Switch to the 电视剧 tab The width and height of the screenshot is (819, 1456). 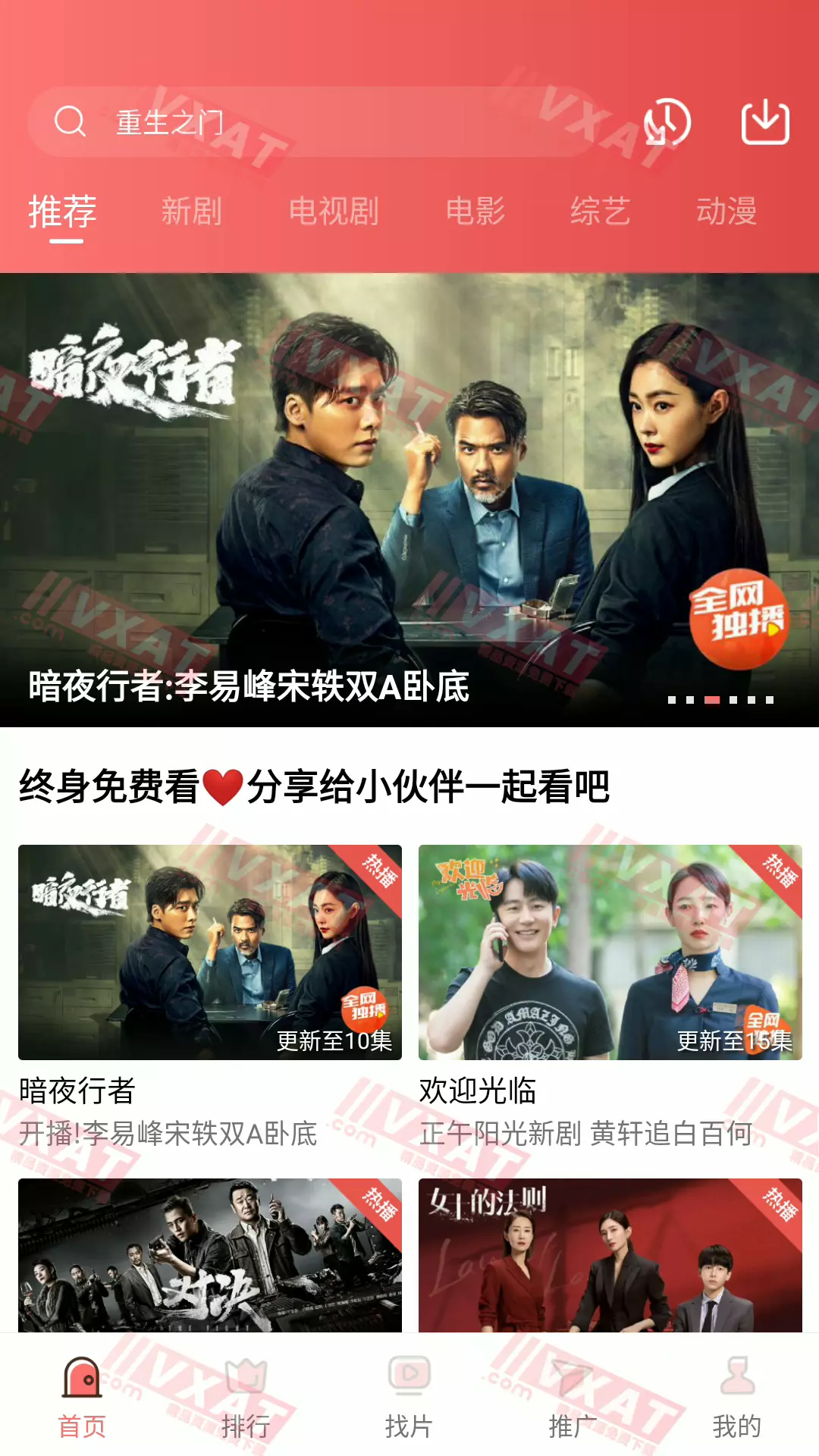pyautogui.click(x=334, y=212)
